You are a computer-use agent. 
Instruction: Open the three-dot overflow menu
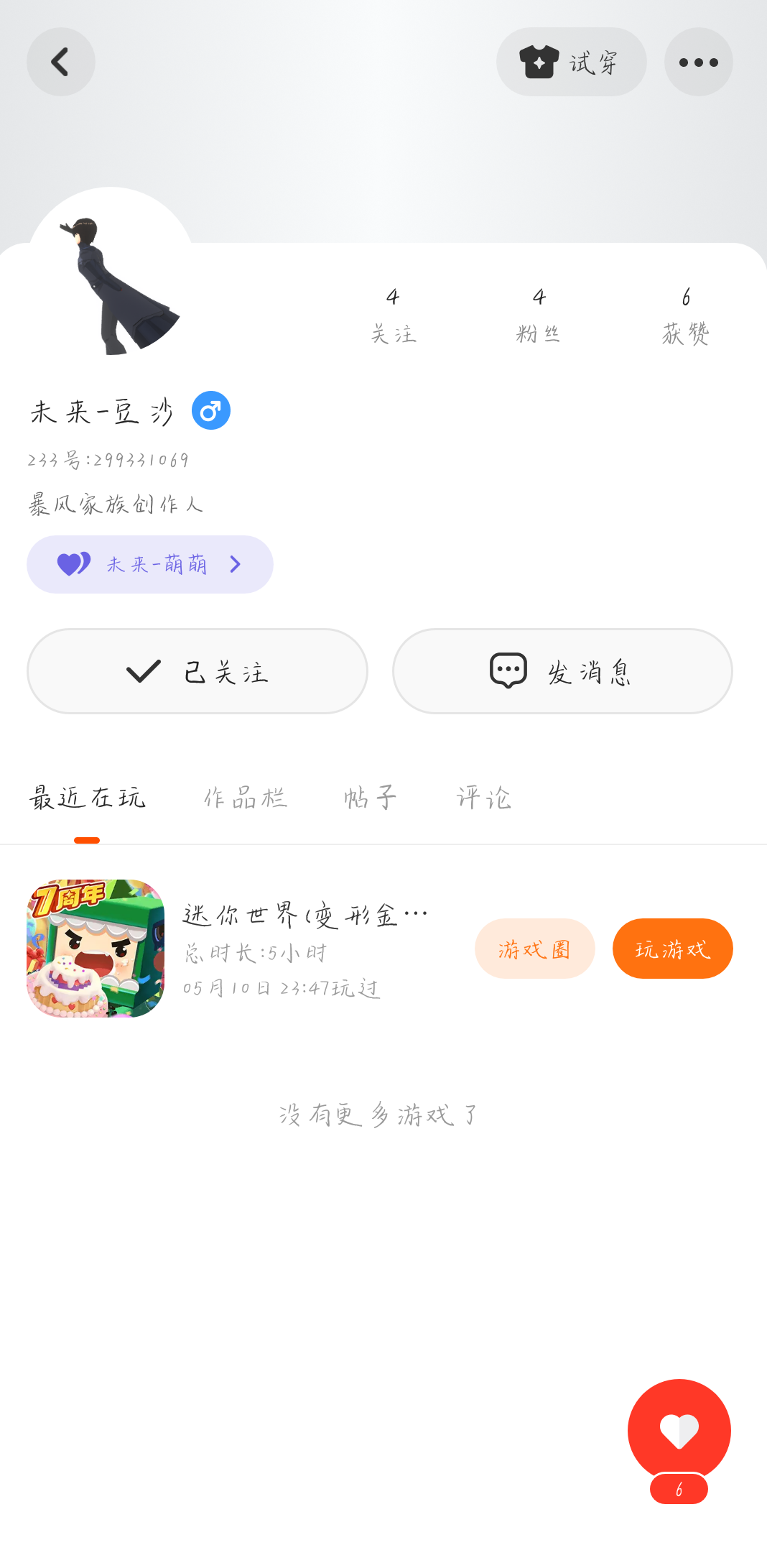point(698,62)
